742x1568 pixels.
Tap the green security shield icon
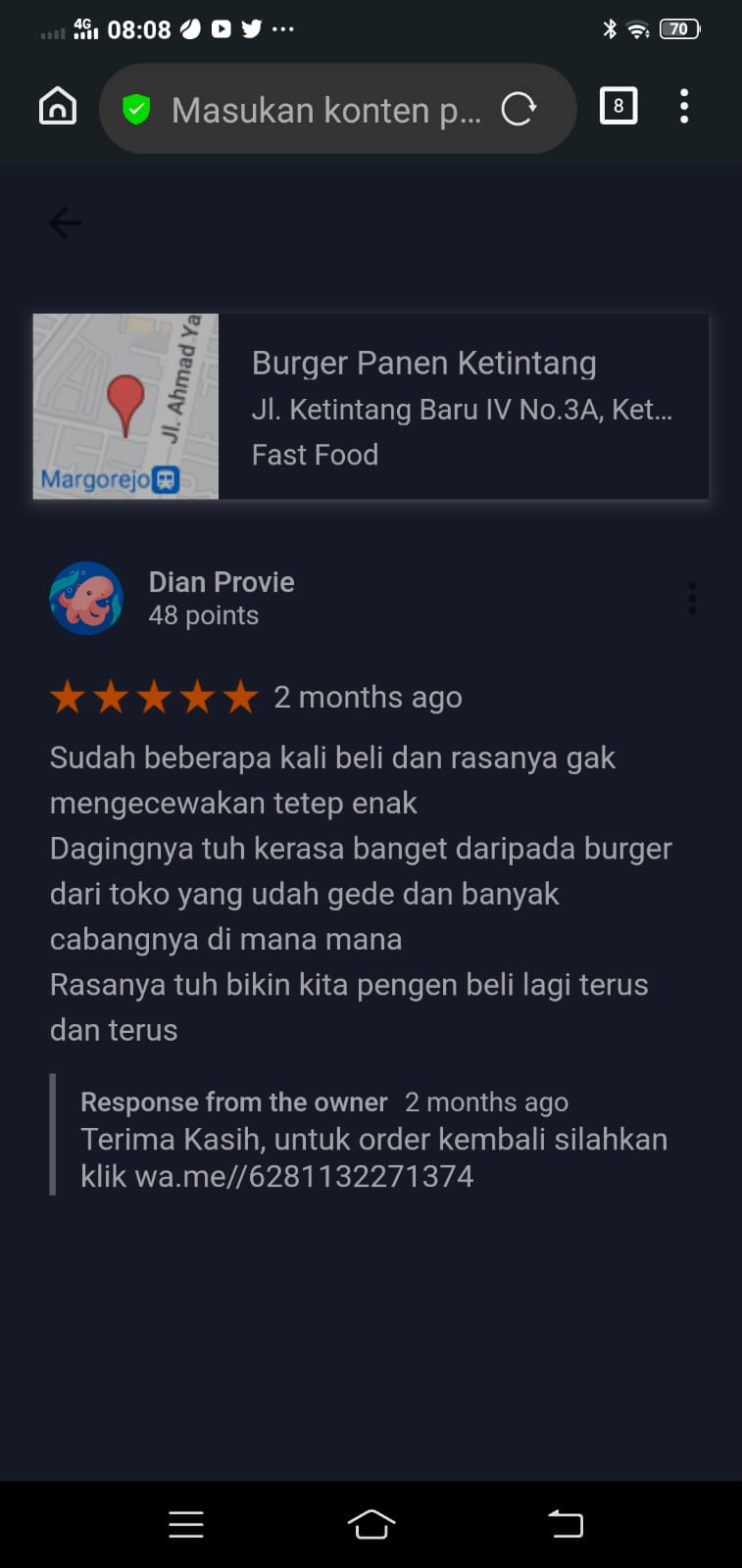coord(137,108)
